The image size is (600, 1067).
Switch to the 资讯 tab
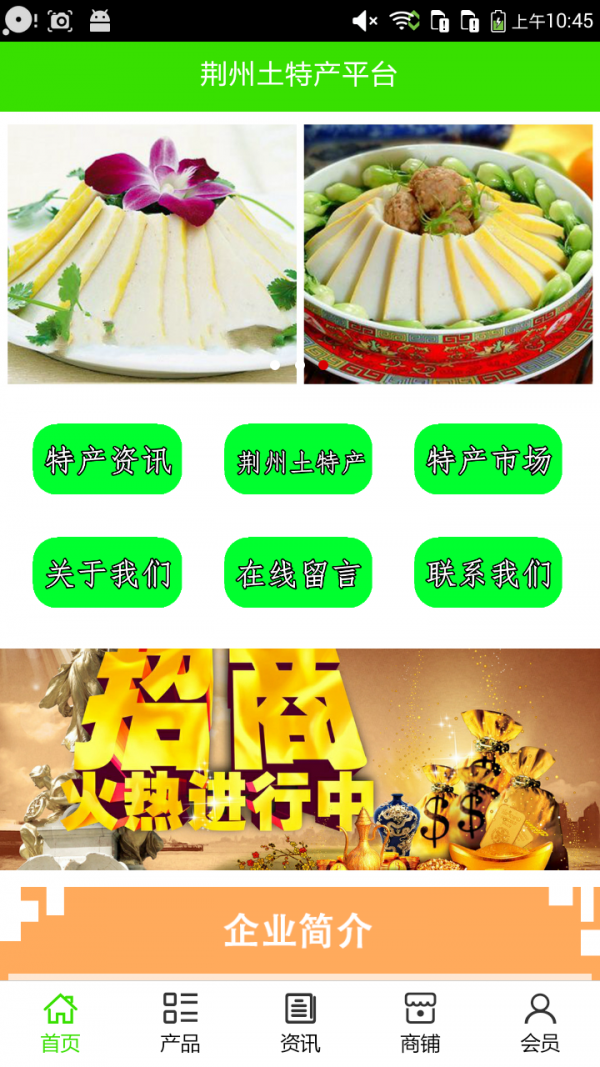pos(300,1022)
